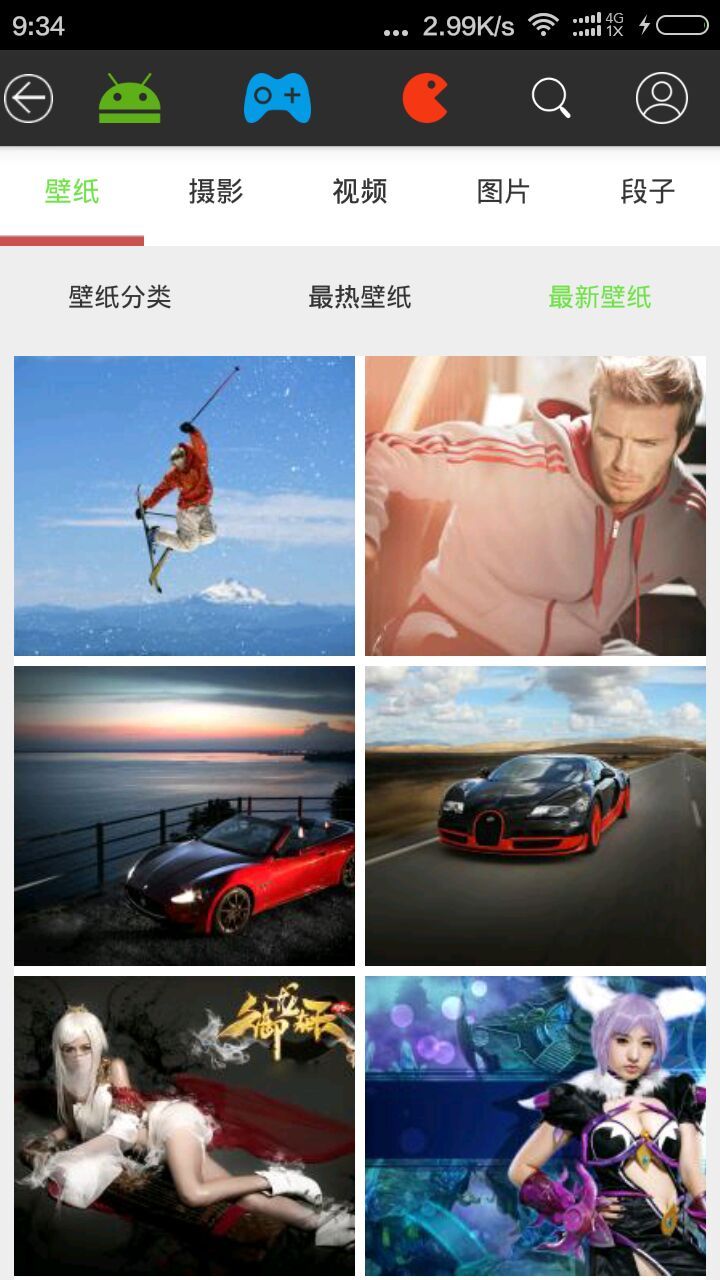Viewport: 720px width, 1280px height.
Task: Open the skier jumping wallpaper
Action: [184, 506]
